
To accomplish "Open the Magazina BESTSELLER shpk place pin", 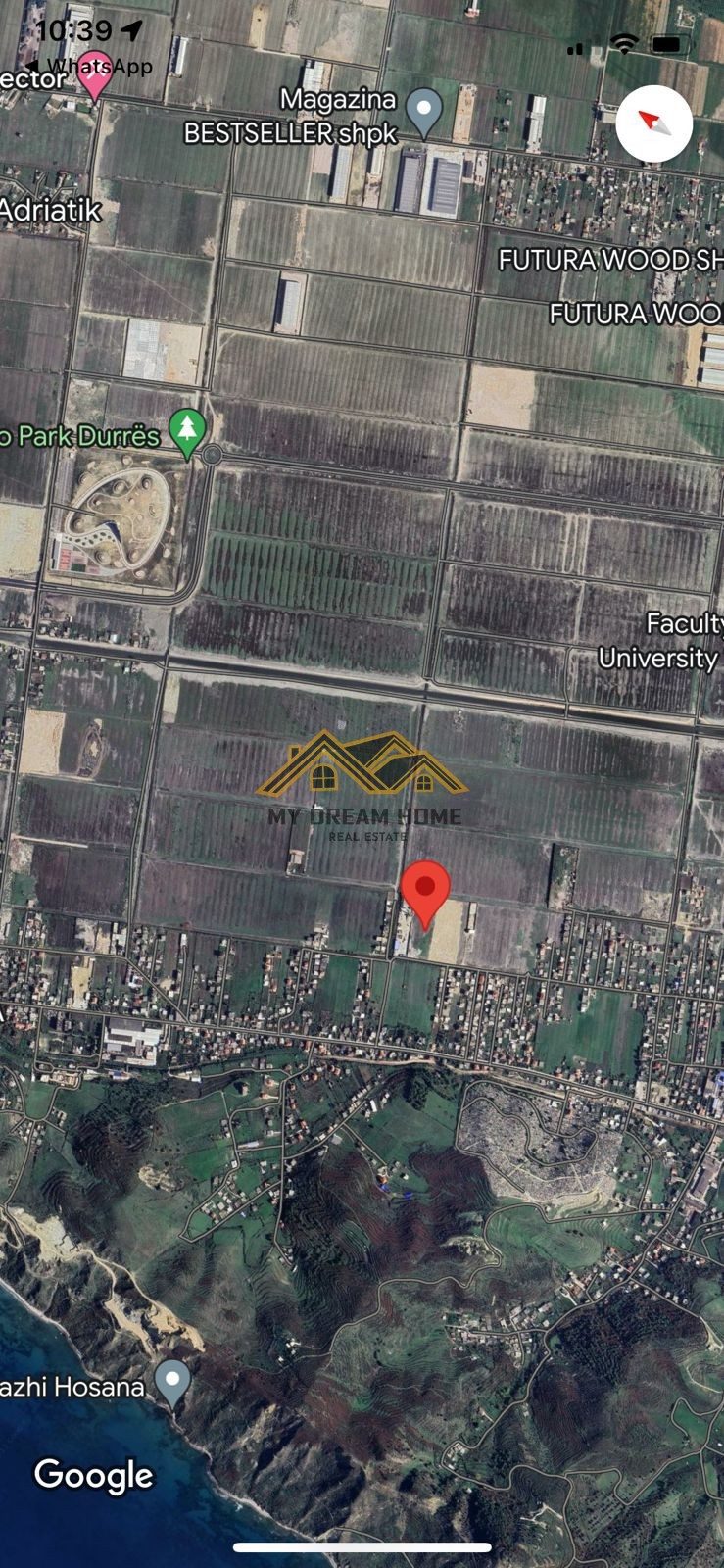I will tap(424, 112).
